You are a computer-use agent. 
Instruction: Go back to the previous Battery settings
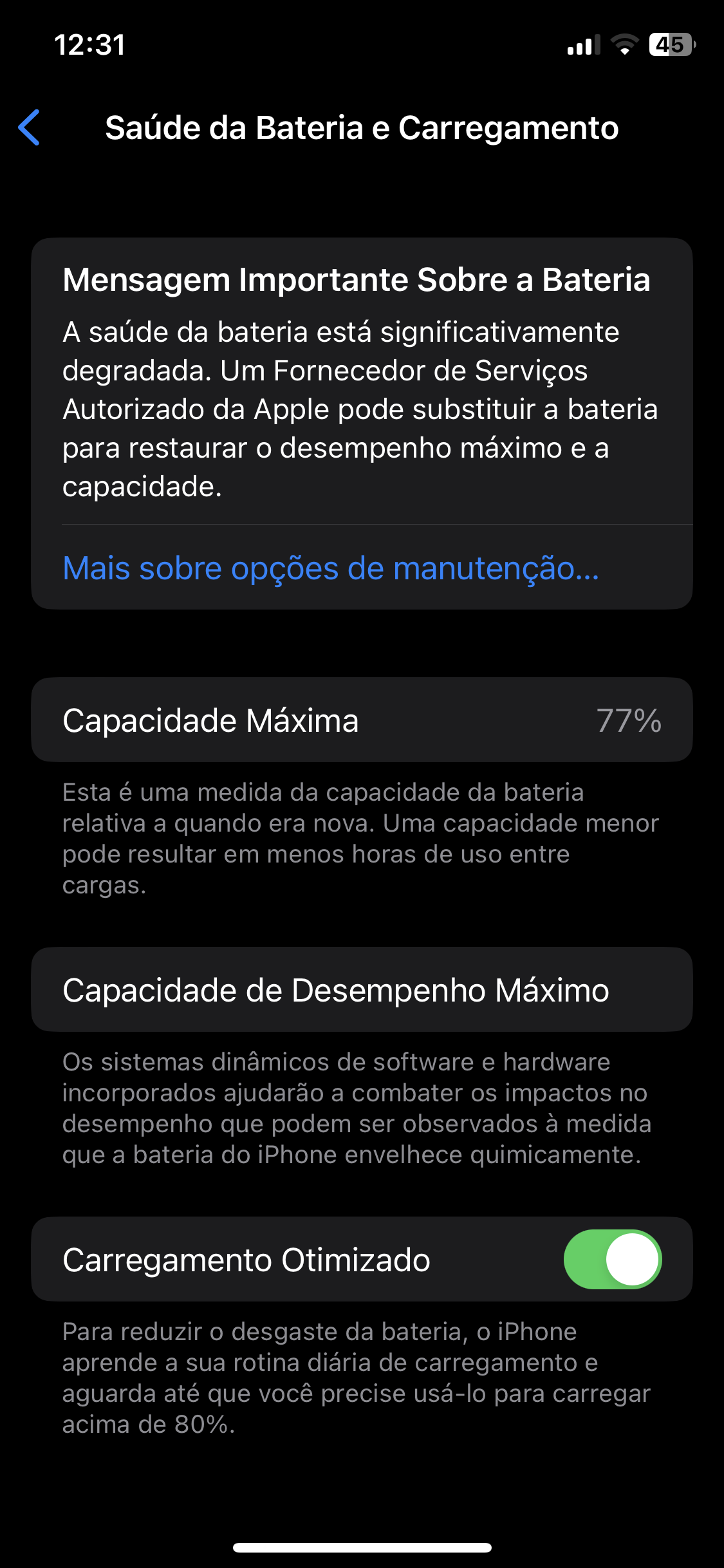click(x=30, y=127)
